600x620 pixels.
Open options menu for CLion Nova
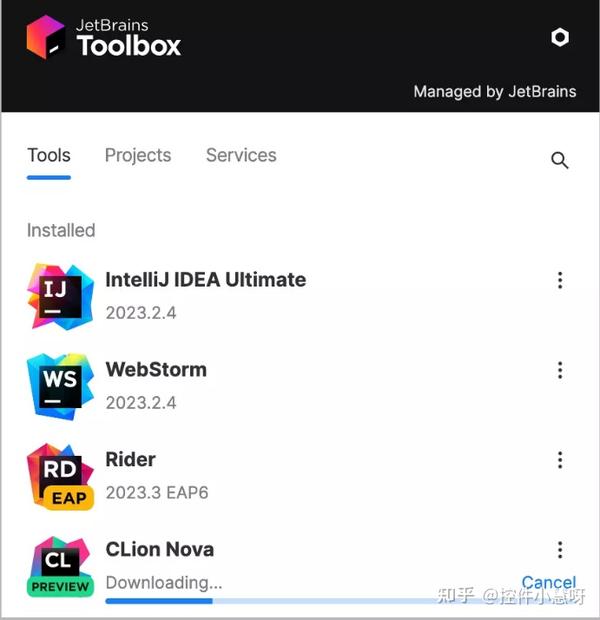click(560, 549)
